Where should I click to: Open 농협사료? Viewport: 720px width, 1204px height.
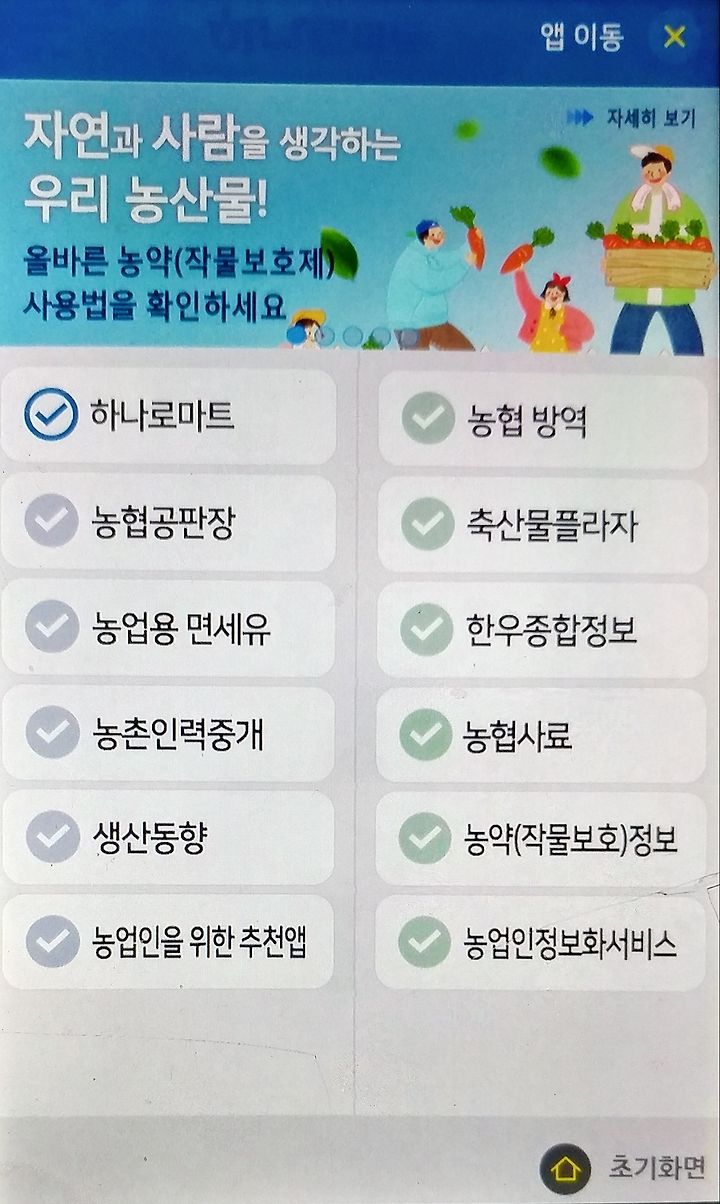coord(543,735)
